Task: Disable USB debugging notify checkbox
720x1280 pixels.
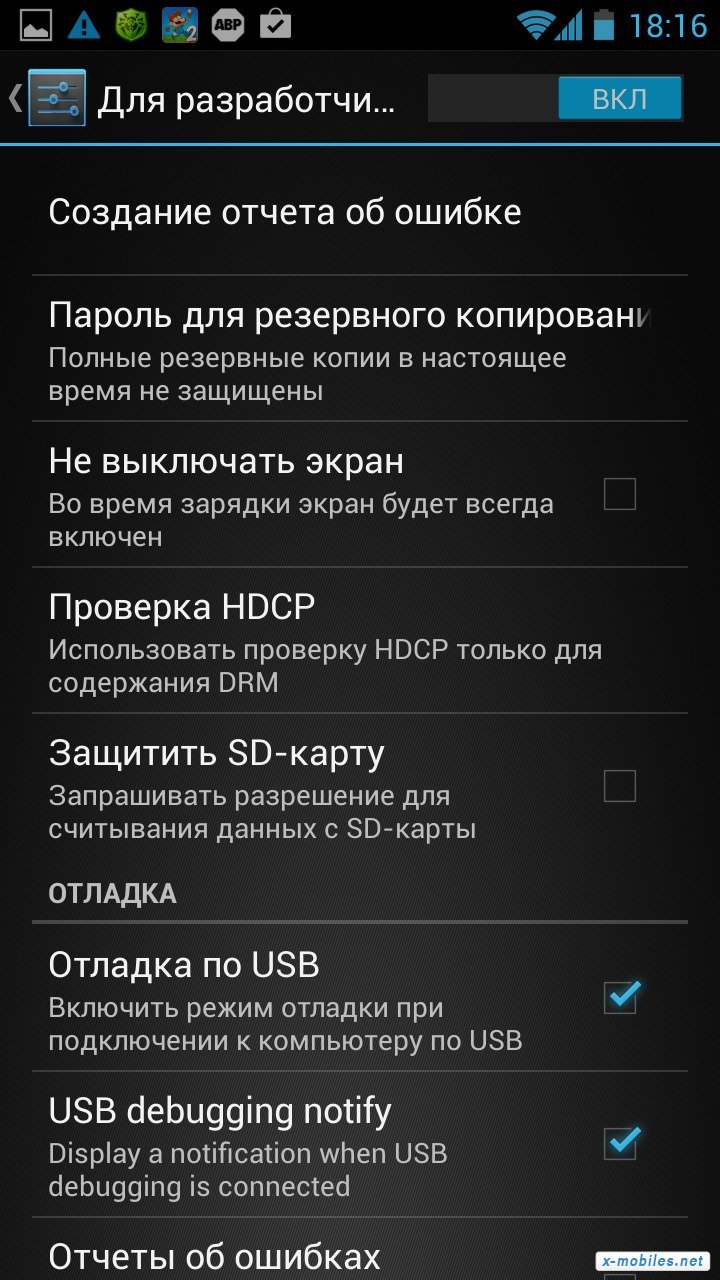Action: 621,1142
